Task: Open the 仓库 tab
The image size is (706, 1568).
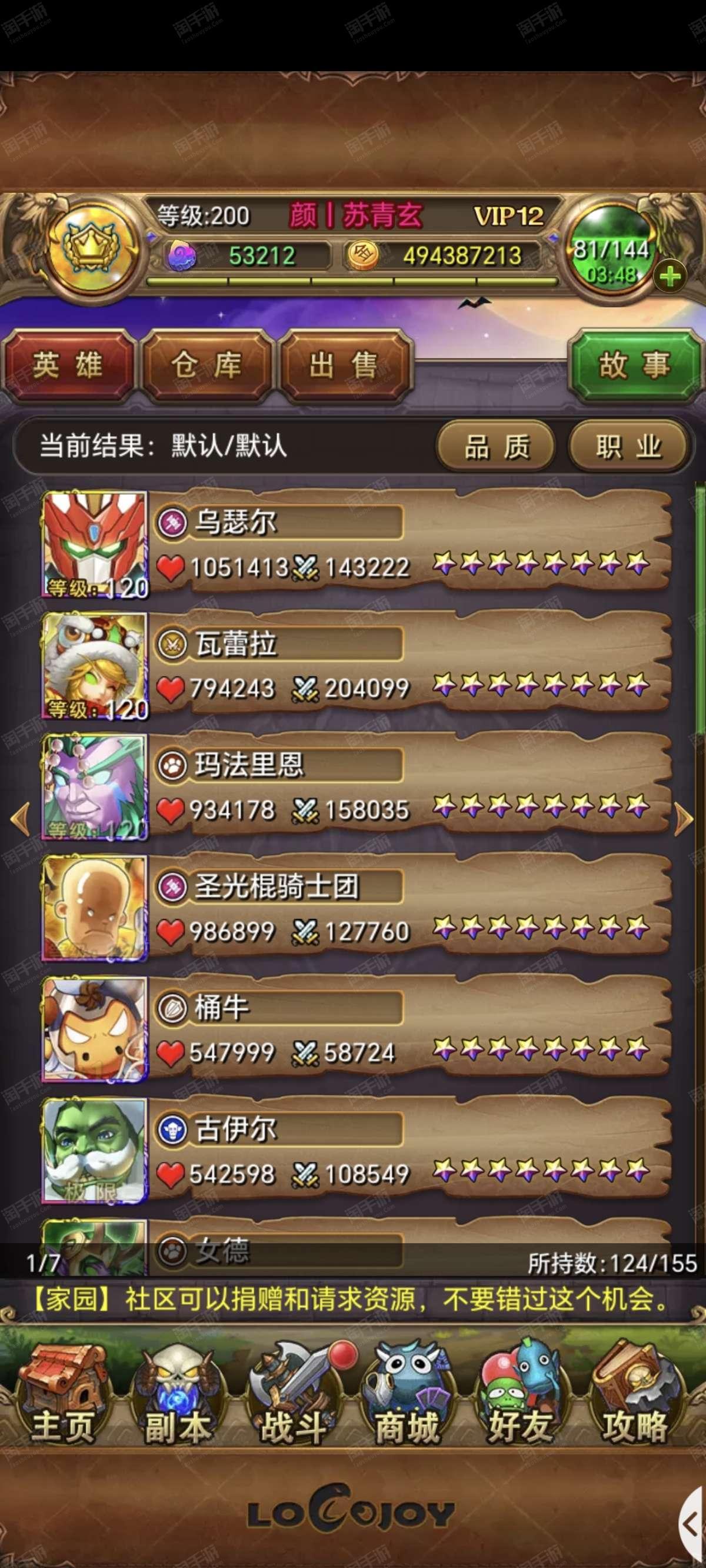Action: [207, 365]
